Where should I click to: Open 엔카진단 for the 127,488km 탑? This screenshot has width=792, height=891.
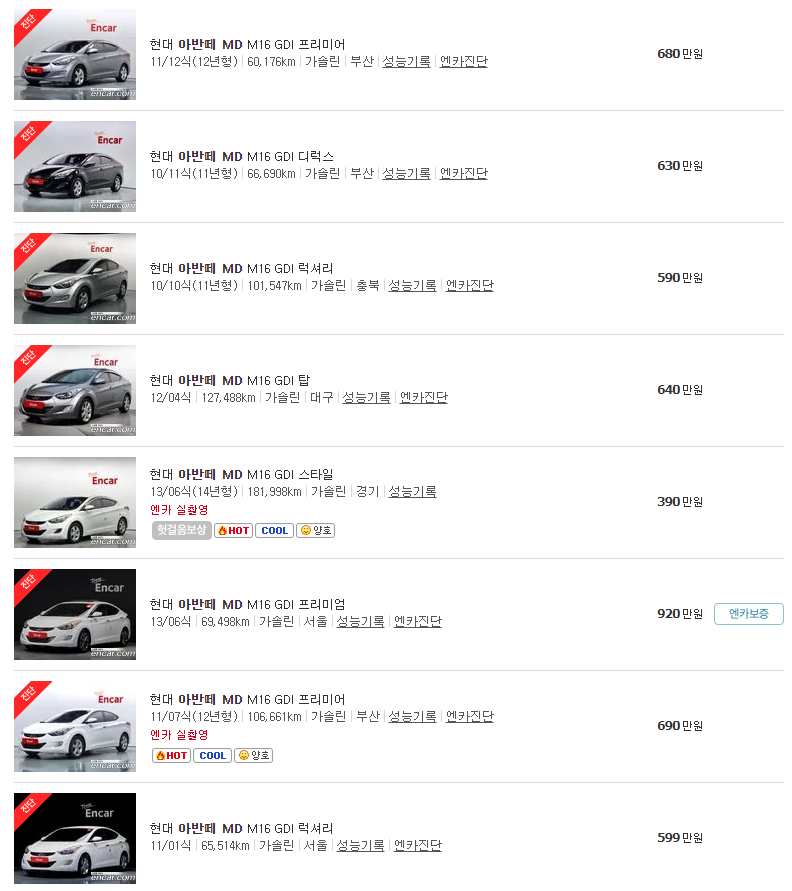pyautogui.click(x=424, y=397)
